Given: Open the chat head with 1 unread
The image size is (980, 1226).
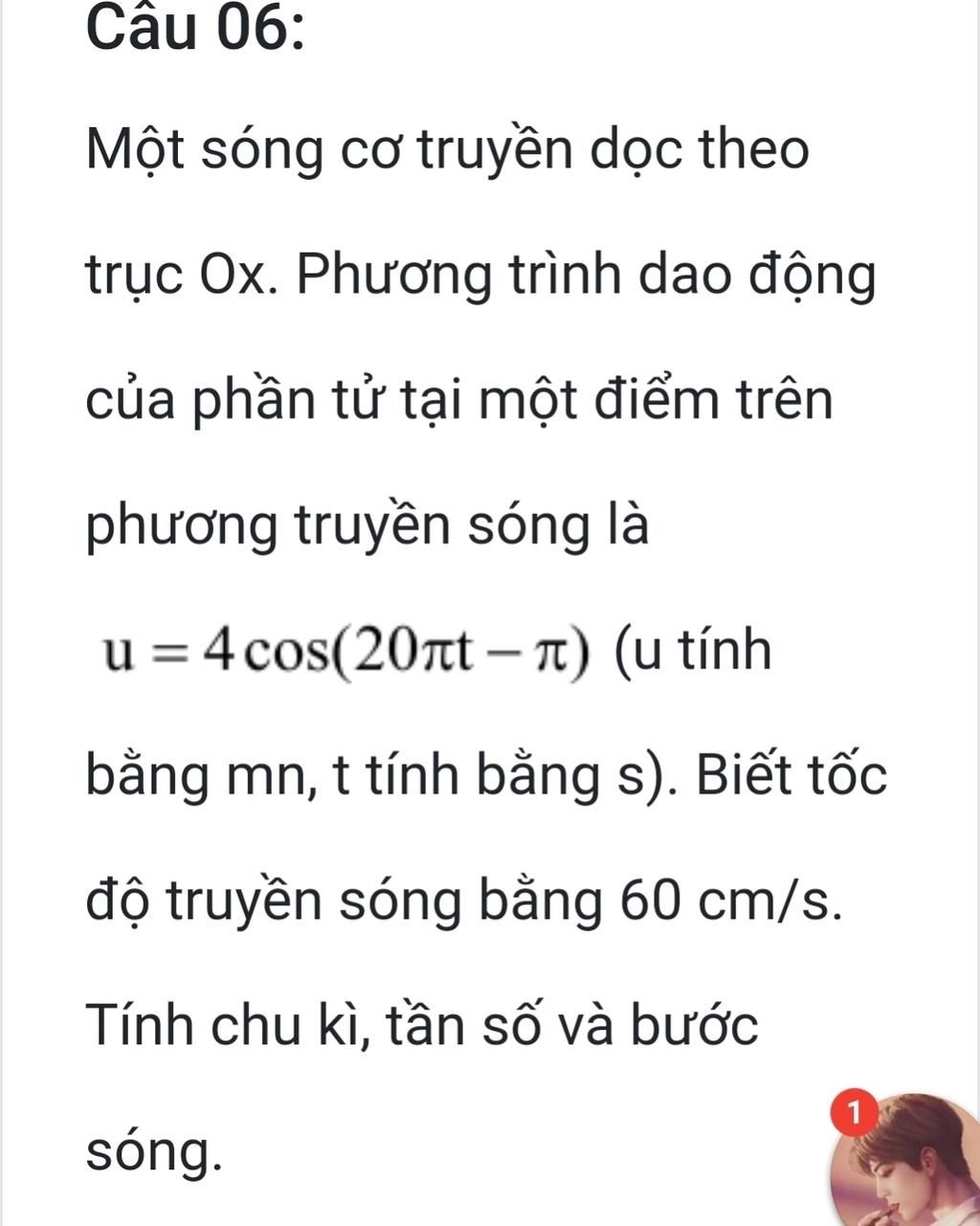Looking at the screenshot, I should click(x=907, y=1161).
